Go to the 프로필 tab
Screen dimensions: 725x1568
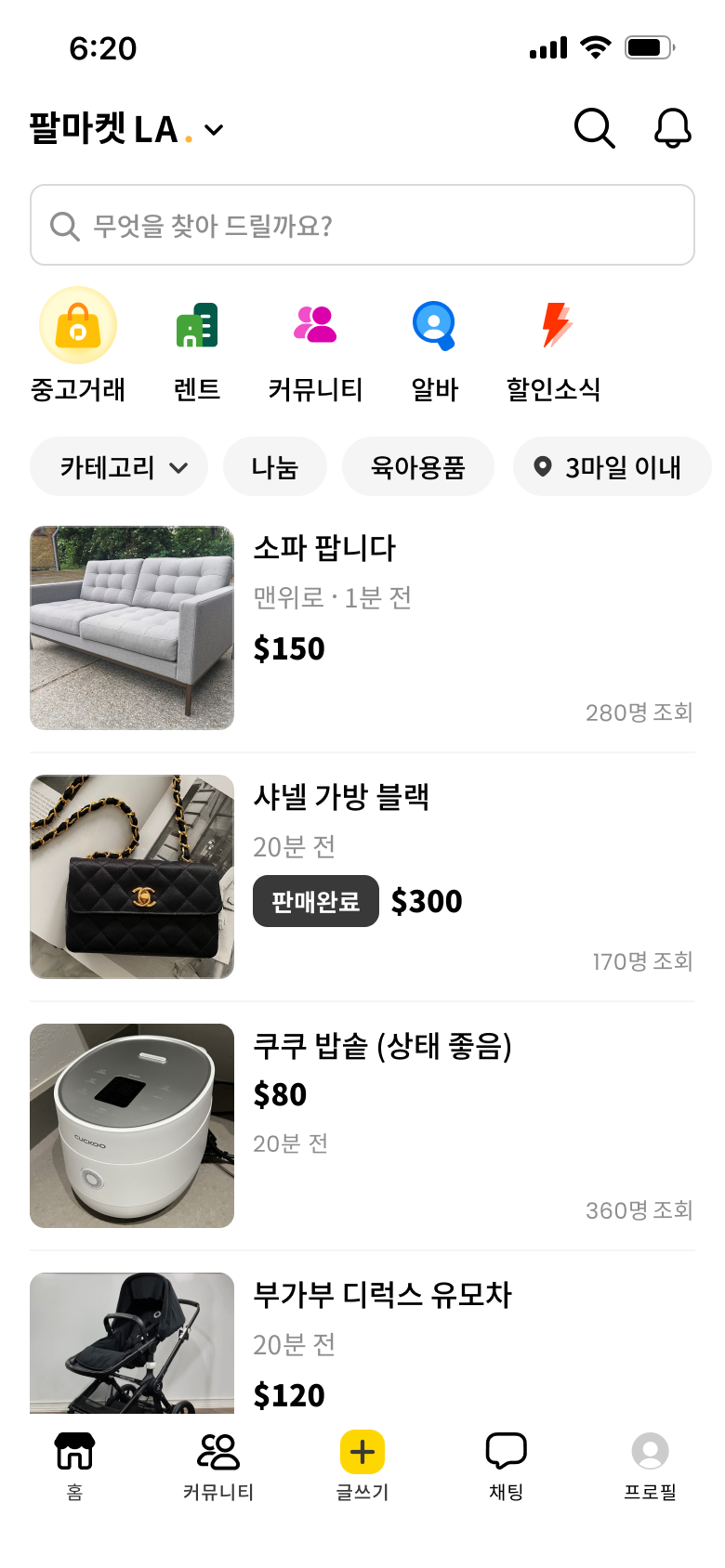(650, 1465)
